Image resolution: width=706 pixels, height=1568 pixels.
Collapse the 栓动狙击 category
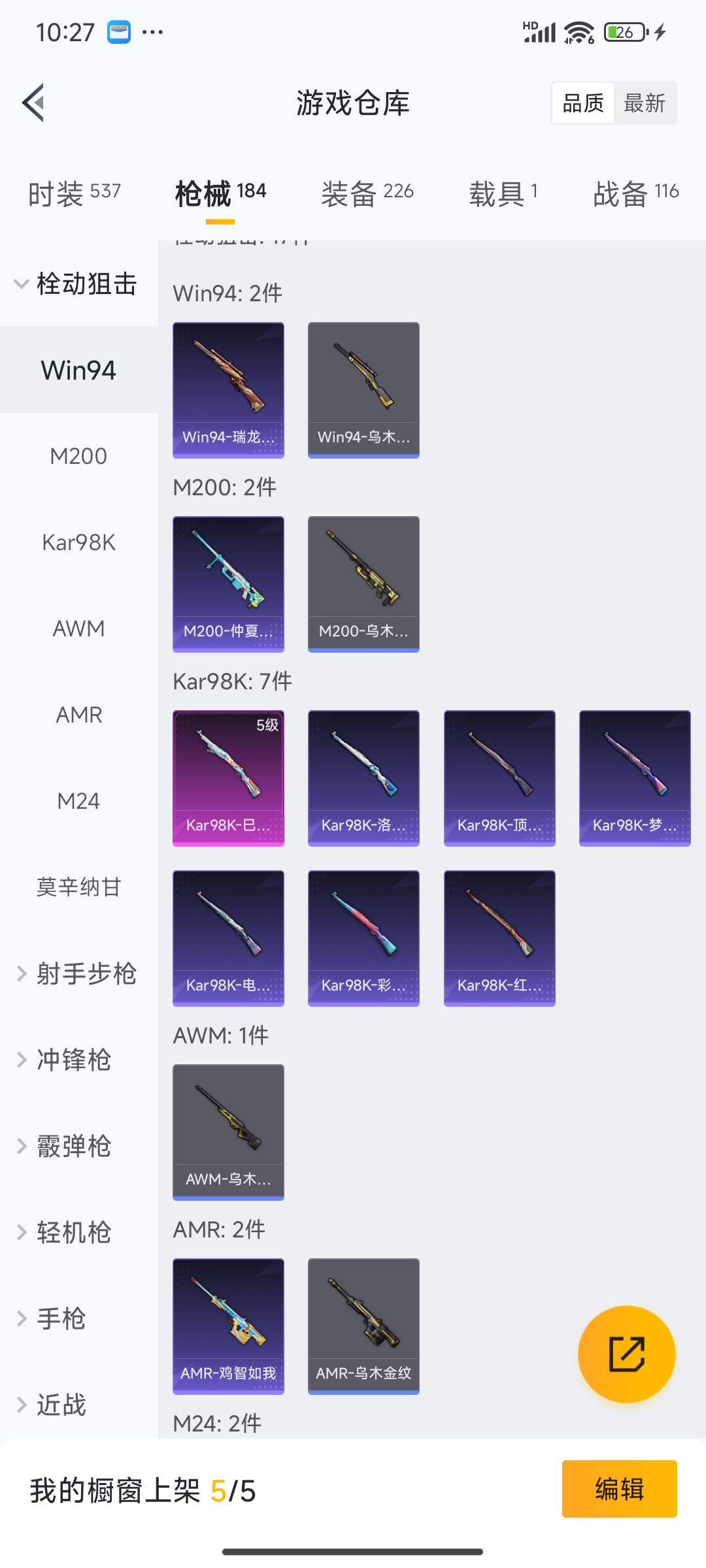coord(77,284)
